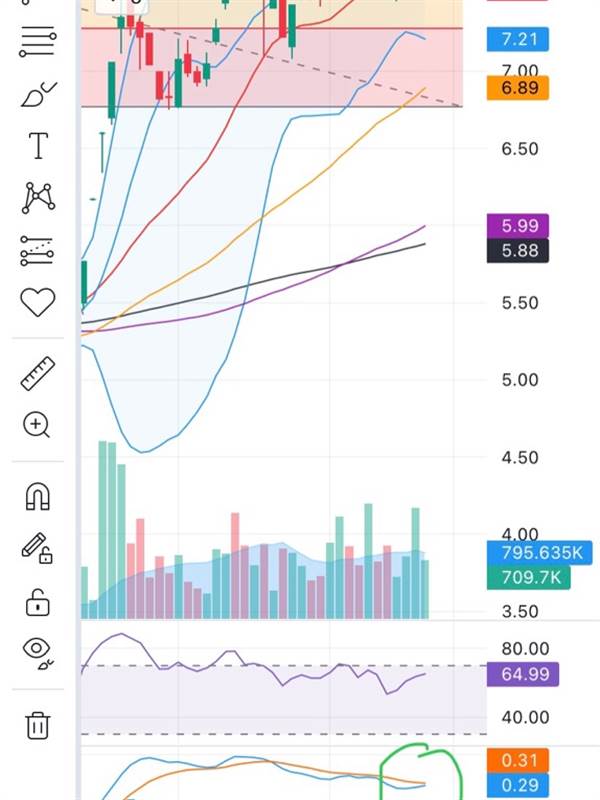600x800 pixels.
Task: Remove drawings with the trash icon
Action: pyautogui.click(x=38, y=724)
